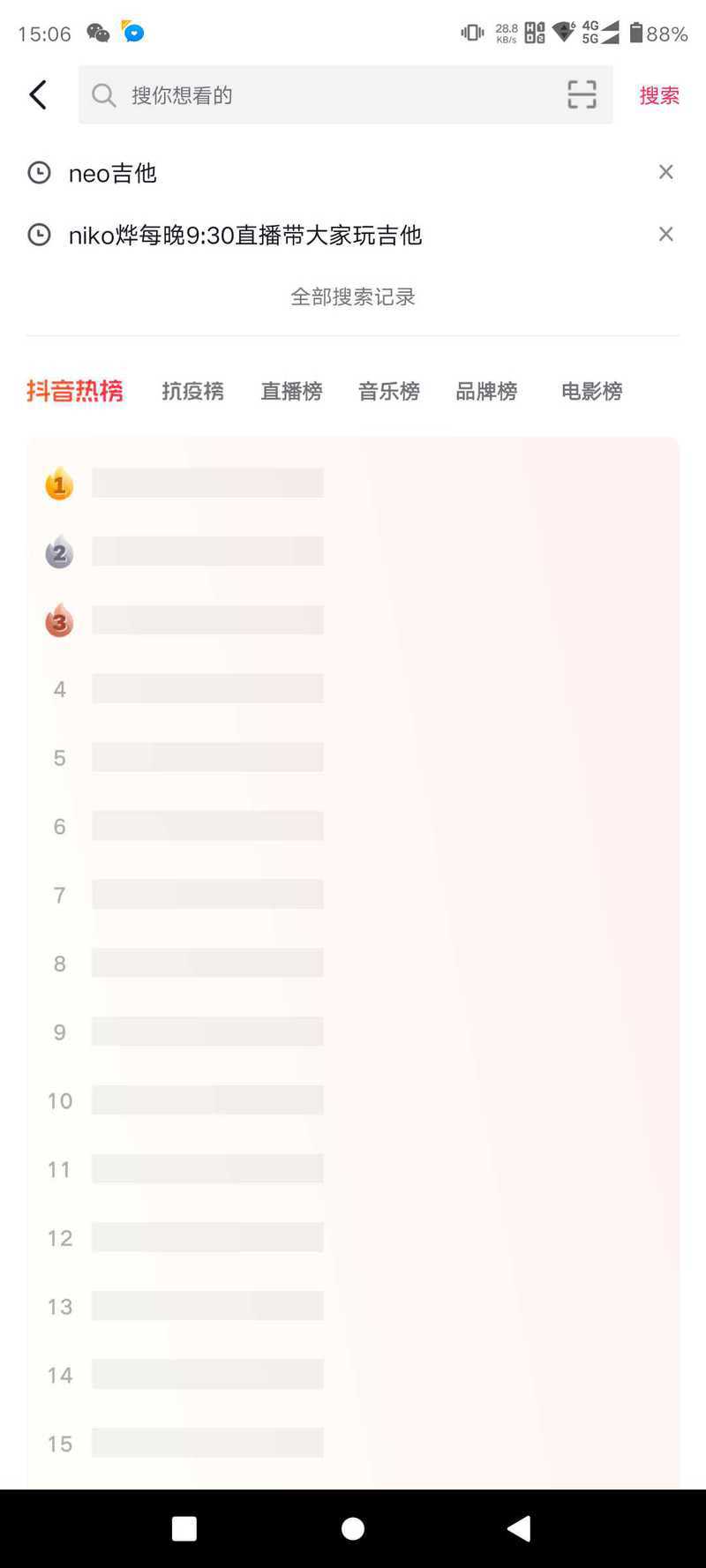Remove neo吉他 from search history

click(666, 172)
